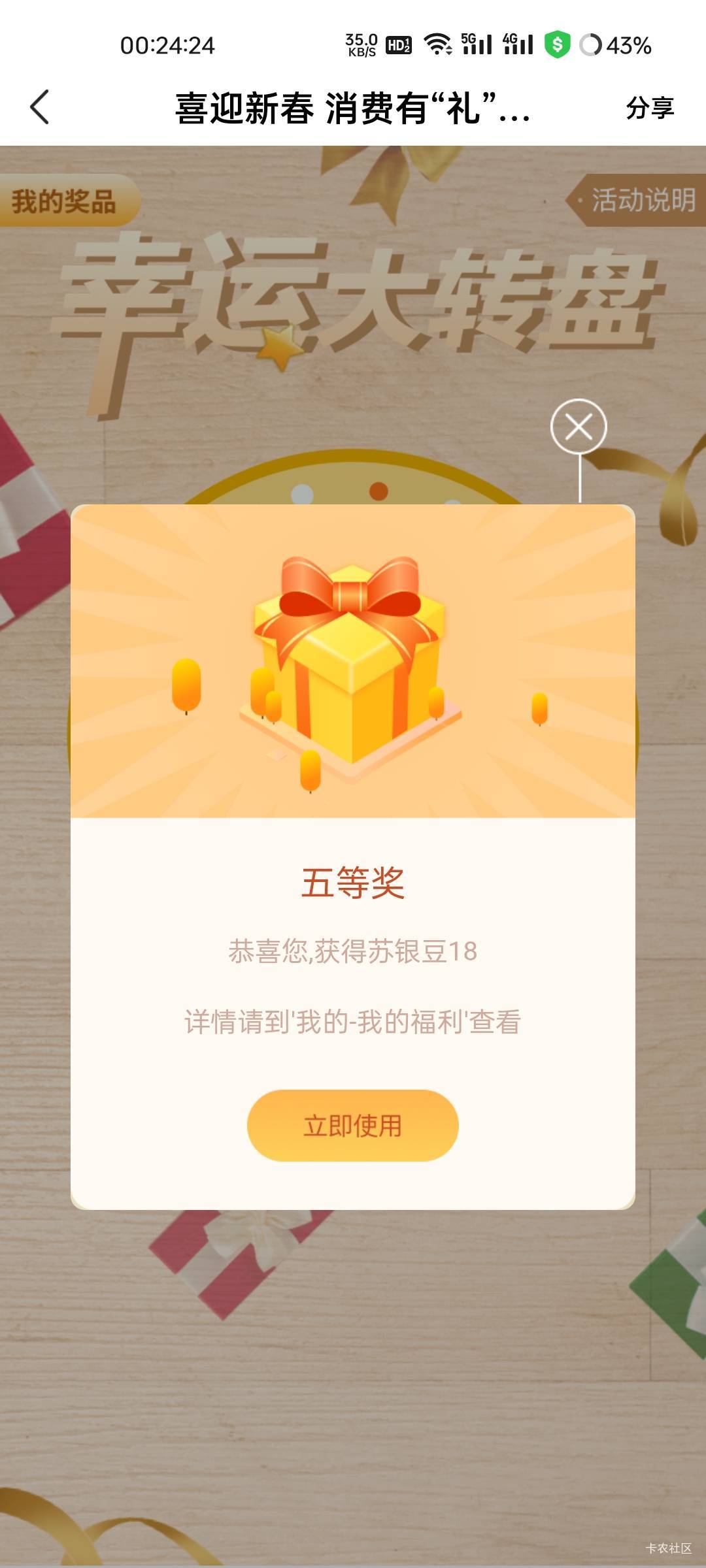
Task: Go back using the top-left arrow
Action: tap(40, 107)
